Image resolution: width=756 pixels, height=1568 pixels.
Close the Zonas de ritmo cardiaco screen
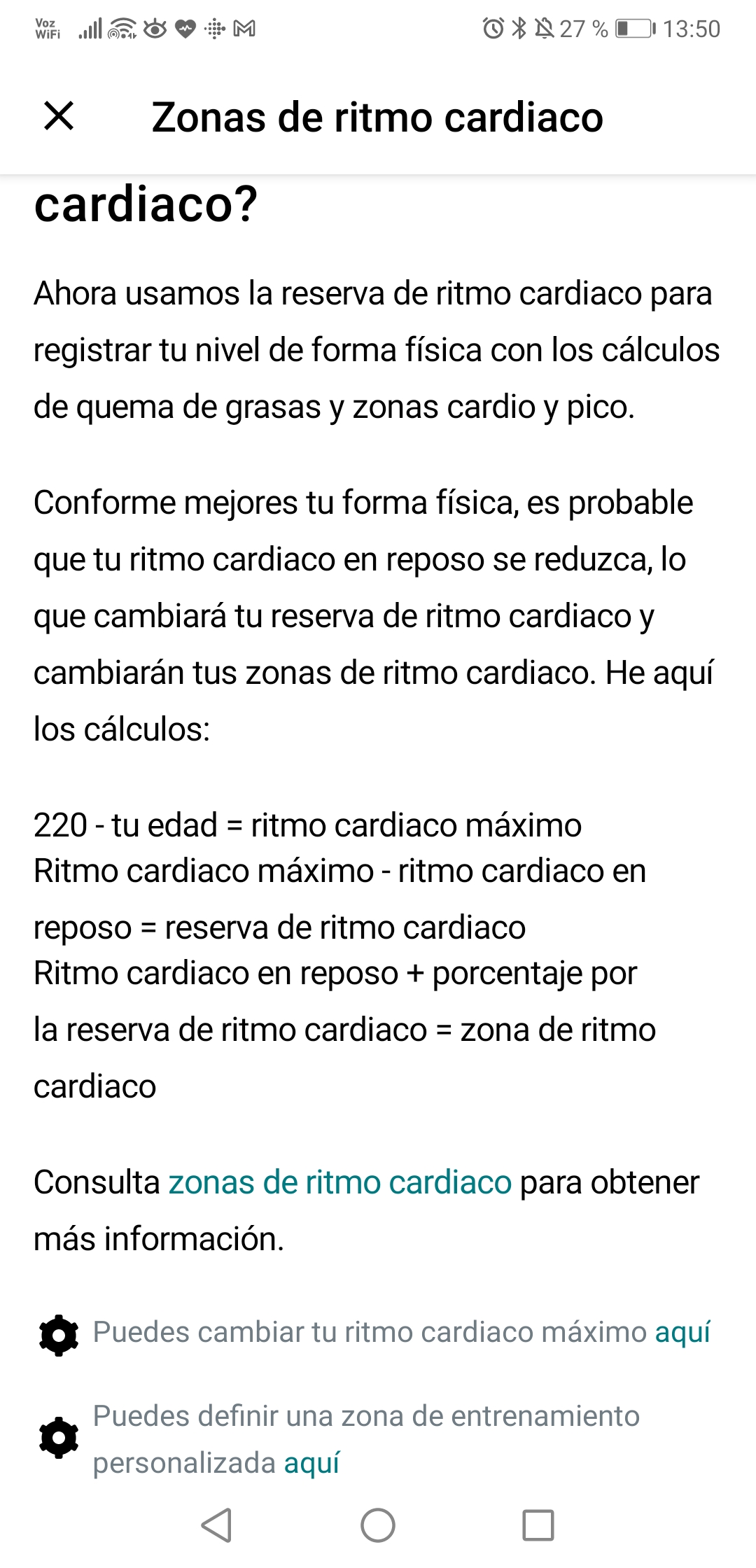click(x=59, y=116)
